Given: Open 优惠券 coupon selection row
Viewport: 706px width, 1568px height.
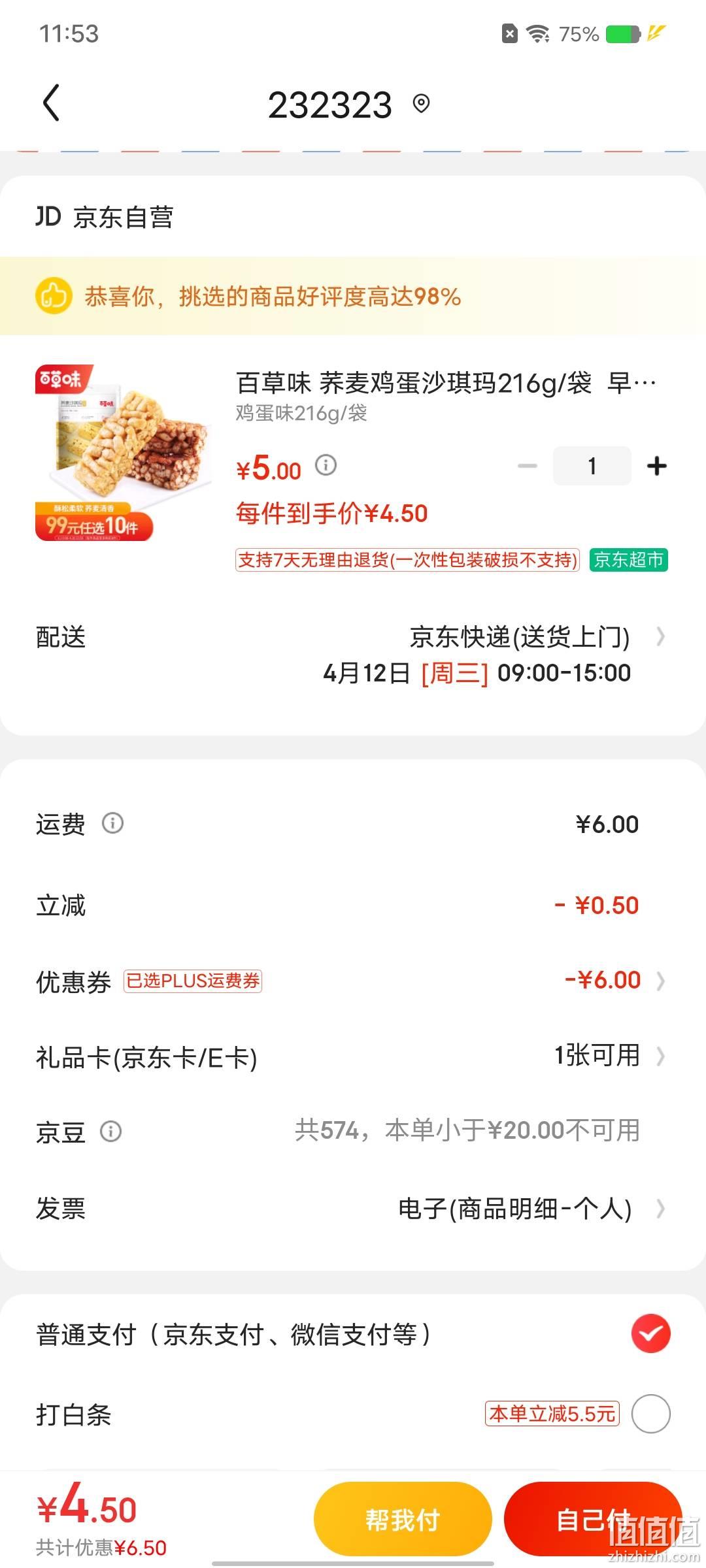Looking at the screenshot, I should click(x=353, y=981).
